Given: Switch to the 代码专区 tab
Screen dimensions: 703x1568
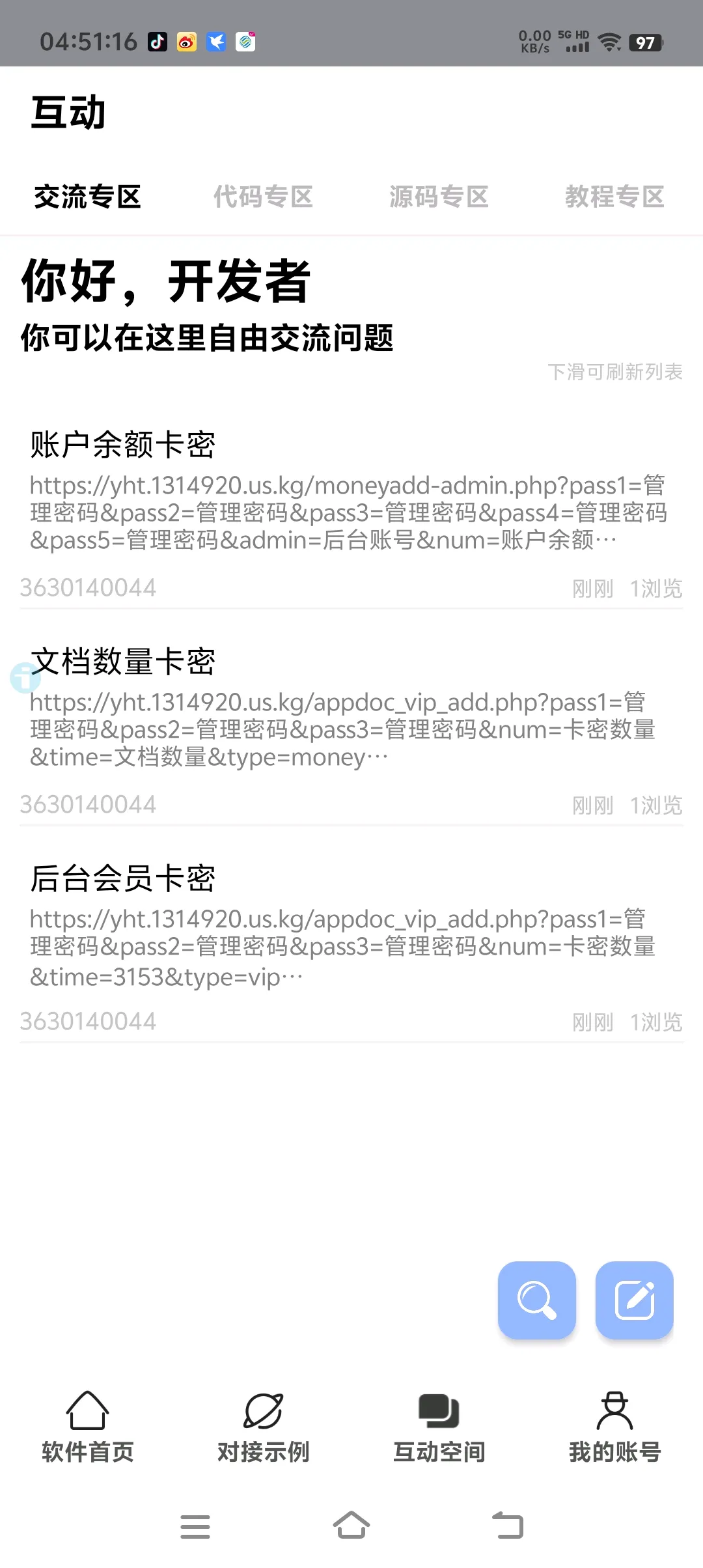Looking at the screenshot, I should [263, 197].
